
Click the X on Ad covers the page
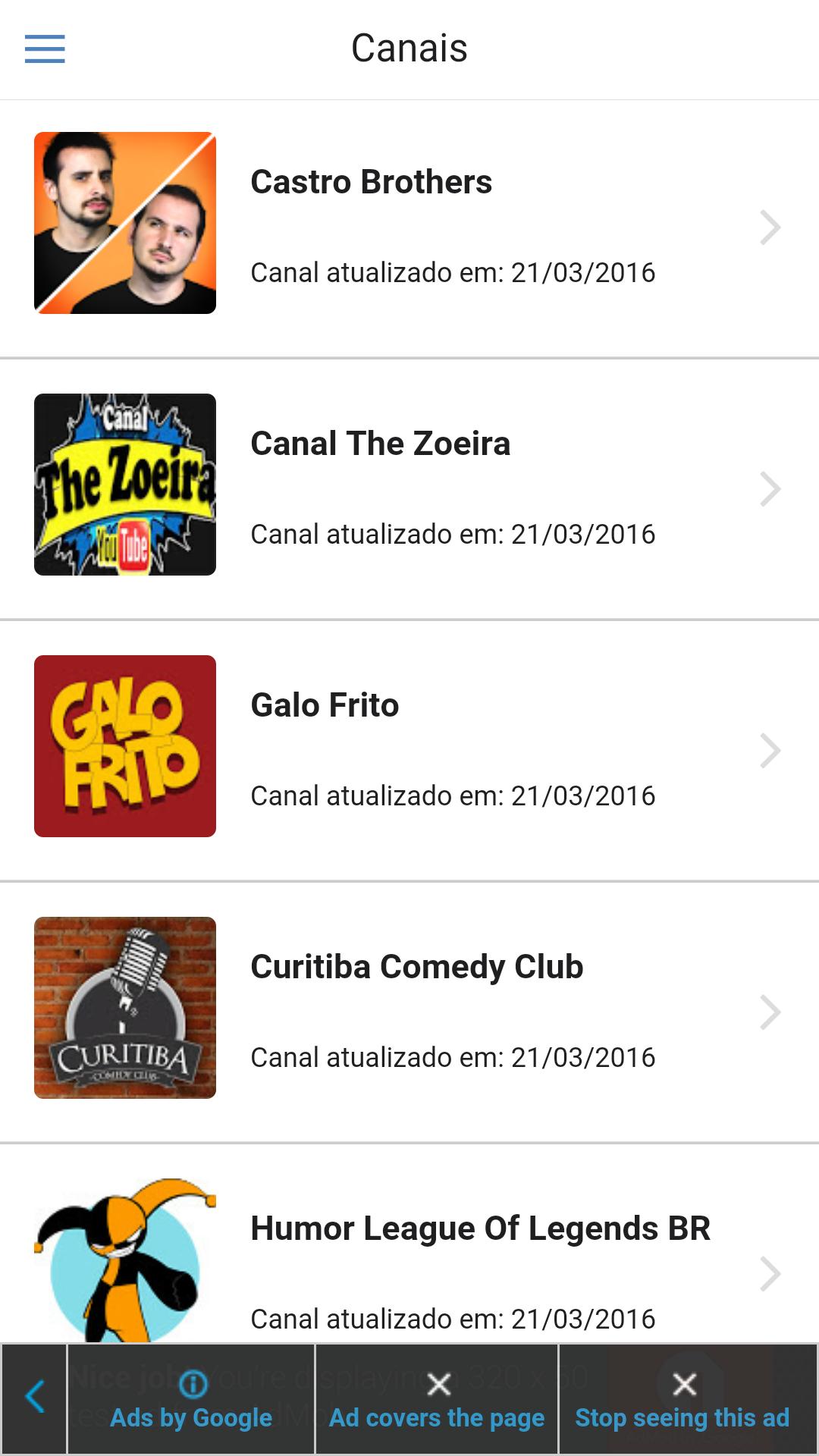pyautogui.click(x=438, y=1384)
